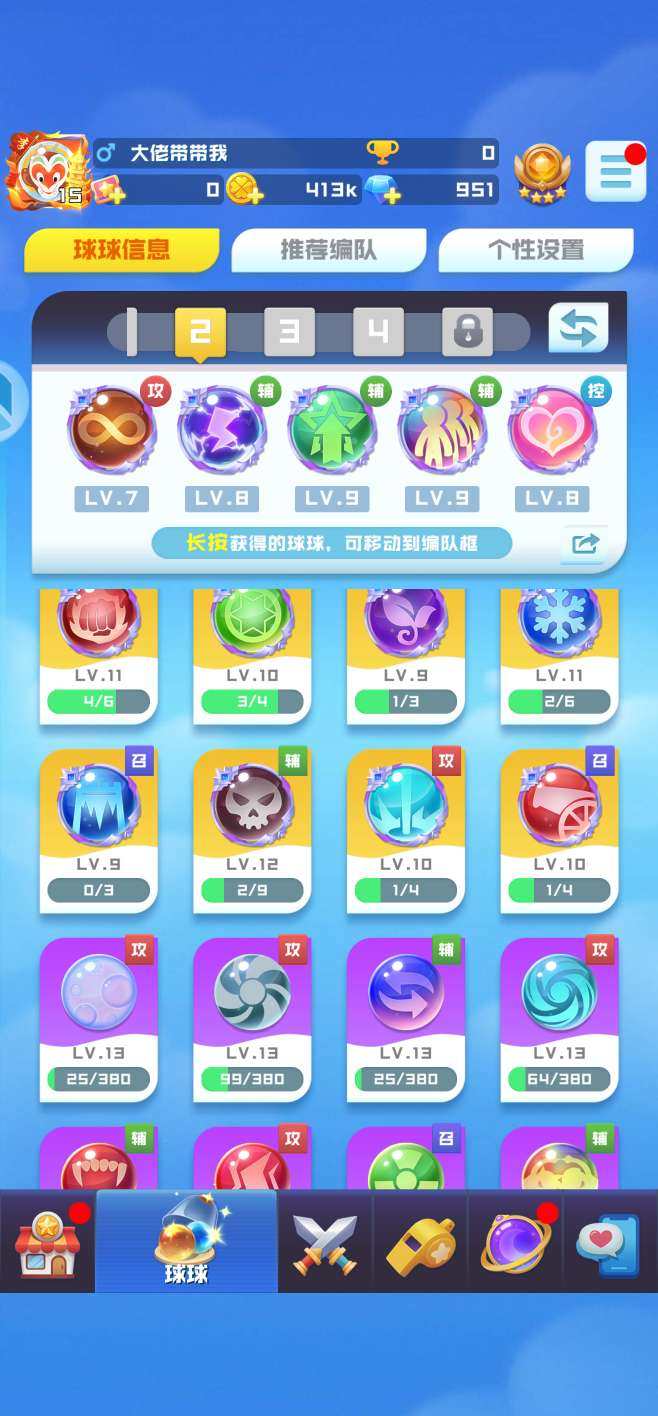
Task: Select 球球信息 tab
Action: [122, 250]
